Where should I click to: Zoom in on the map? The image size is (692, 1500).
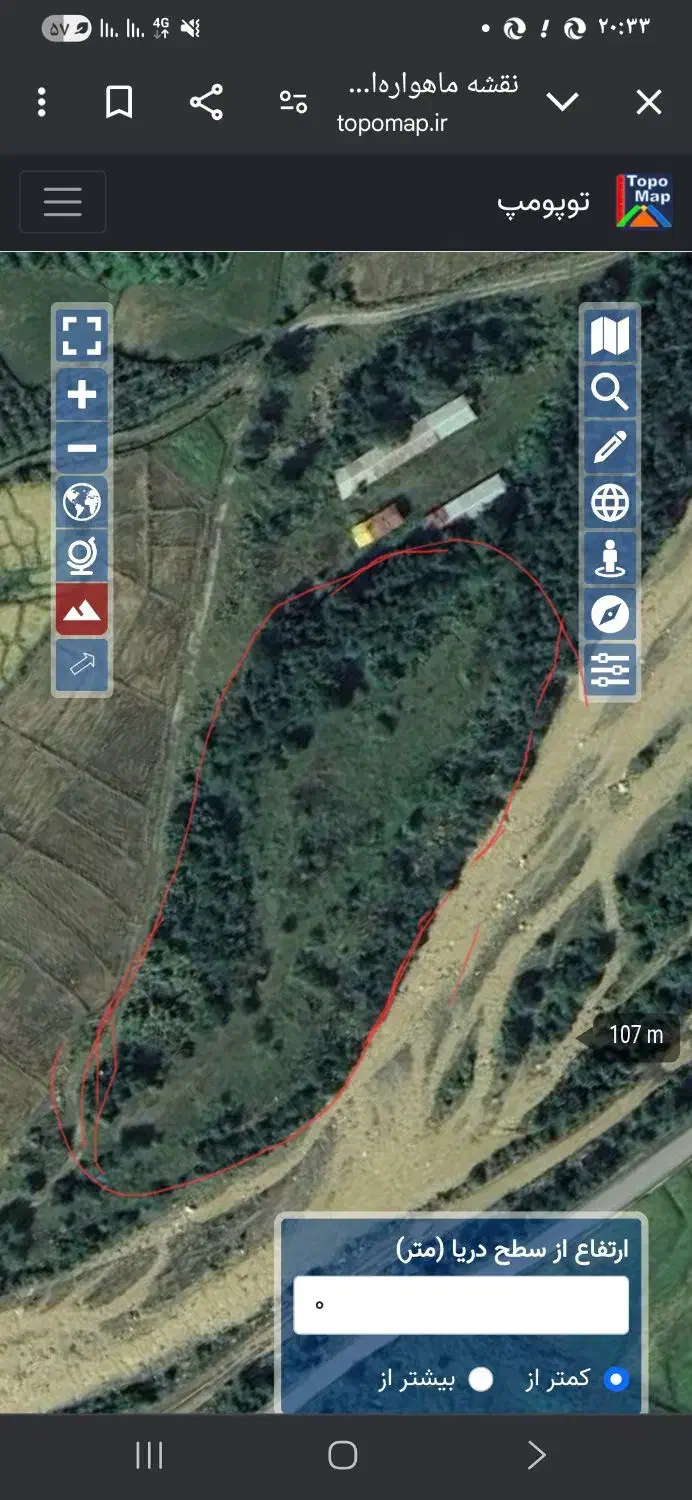(82, 395)
